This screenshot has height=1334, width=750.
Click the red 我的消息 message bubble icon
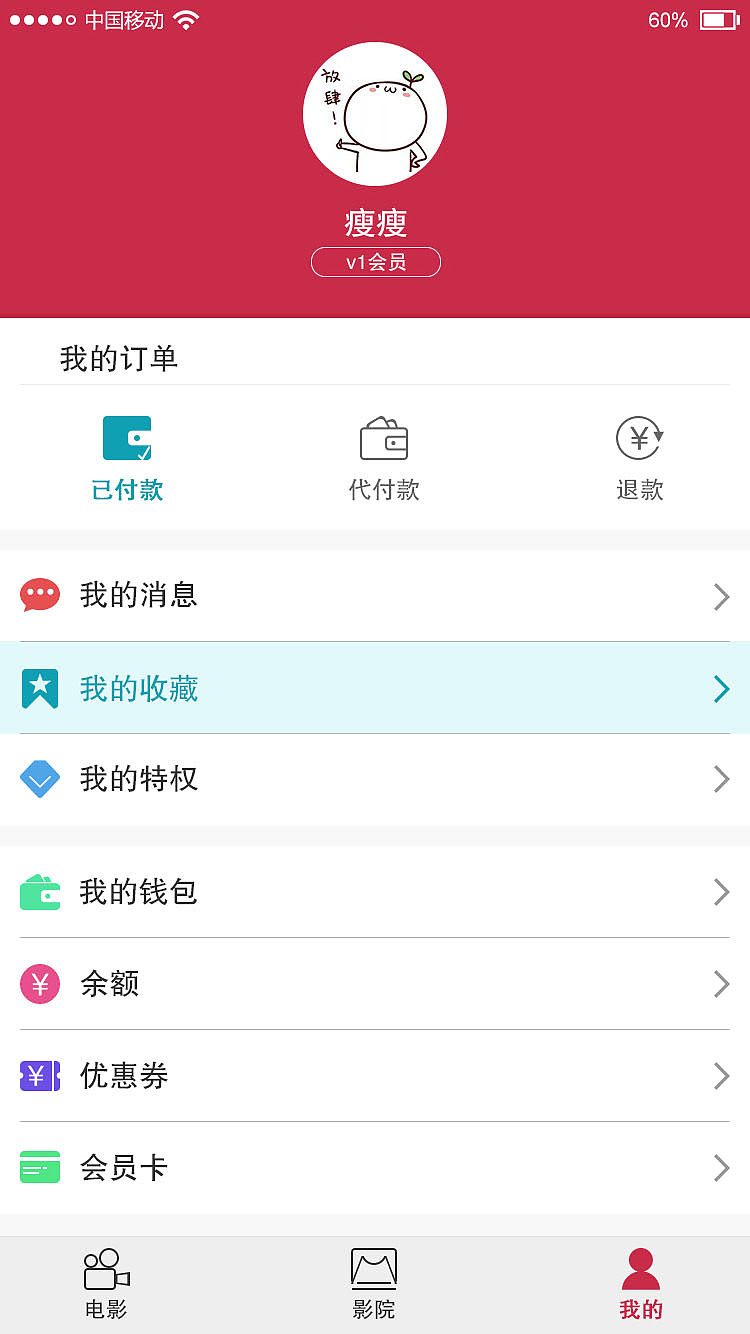pyautogui.click(x=40, y=593)
